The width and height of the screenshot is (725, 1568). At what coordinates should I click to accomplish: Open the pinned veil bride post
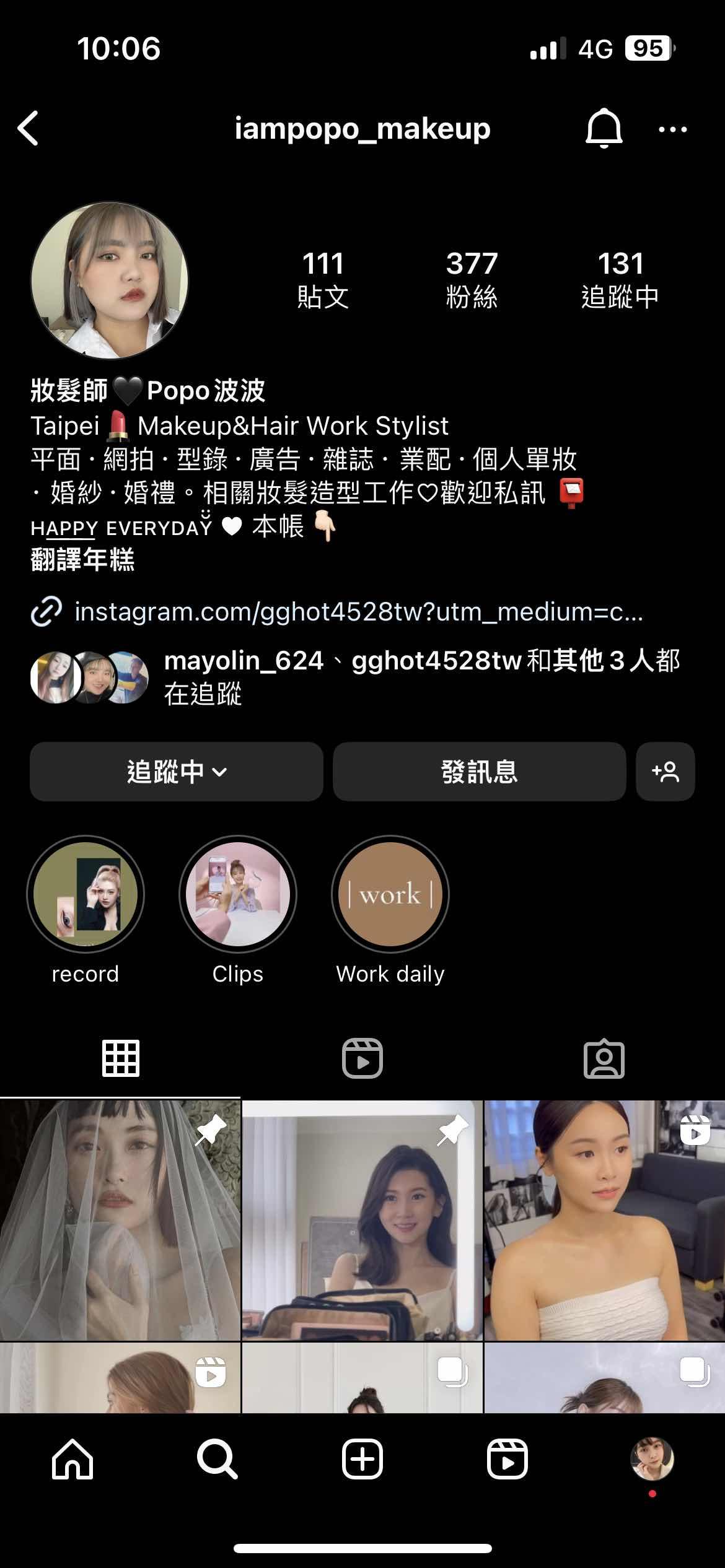tap(120, 1220)
